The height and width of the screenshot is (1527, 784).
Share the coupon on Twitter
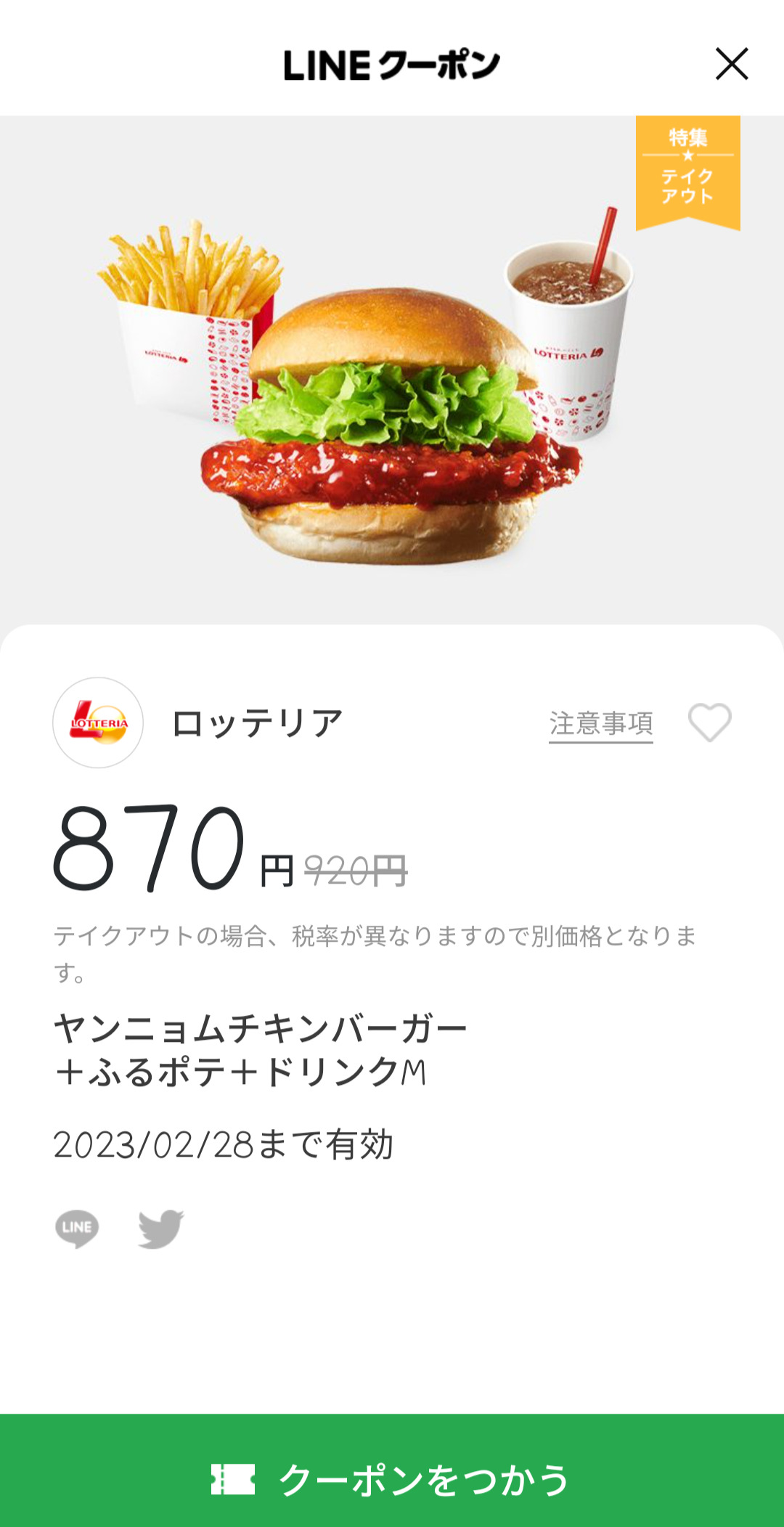160,1229
